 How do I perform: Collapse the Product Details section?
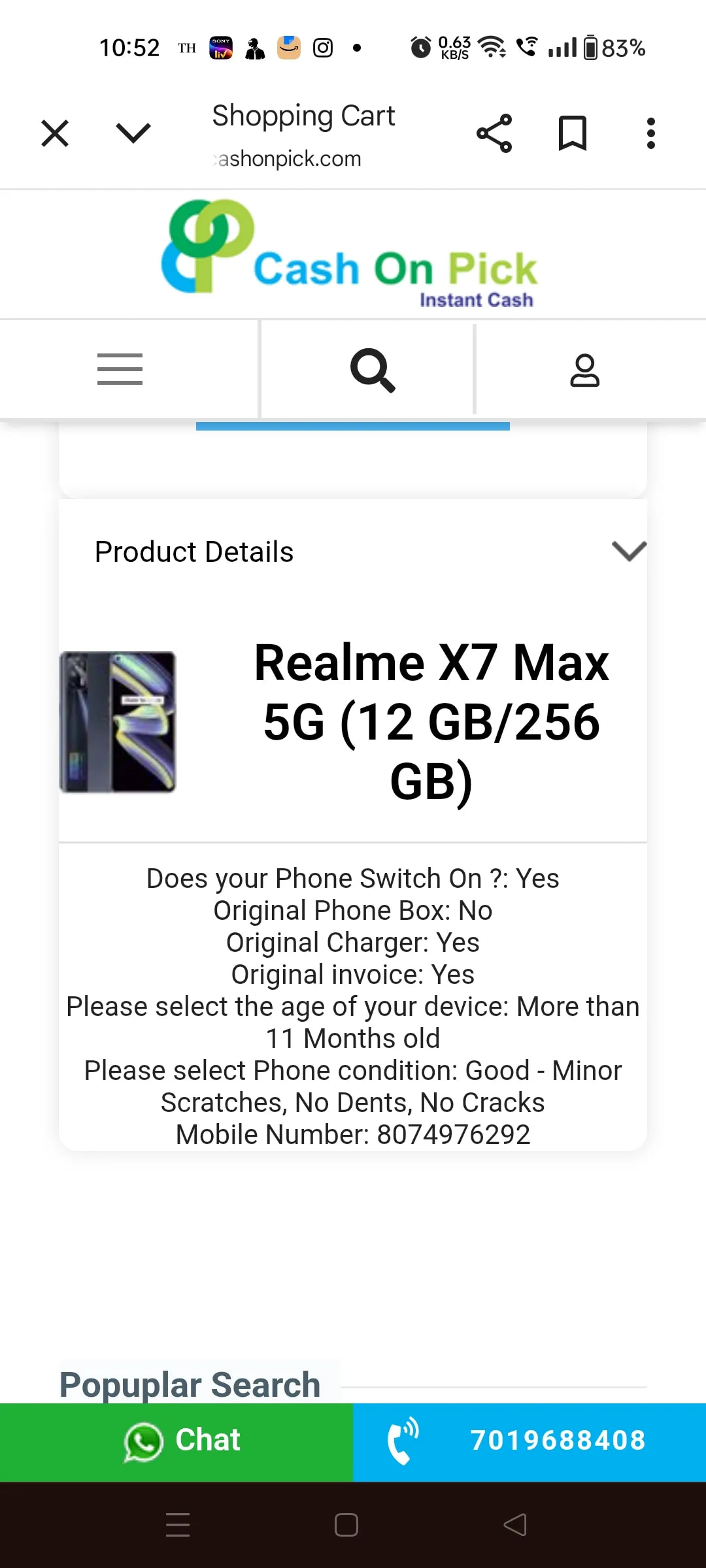click(x=628, y=551)
